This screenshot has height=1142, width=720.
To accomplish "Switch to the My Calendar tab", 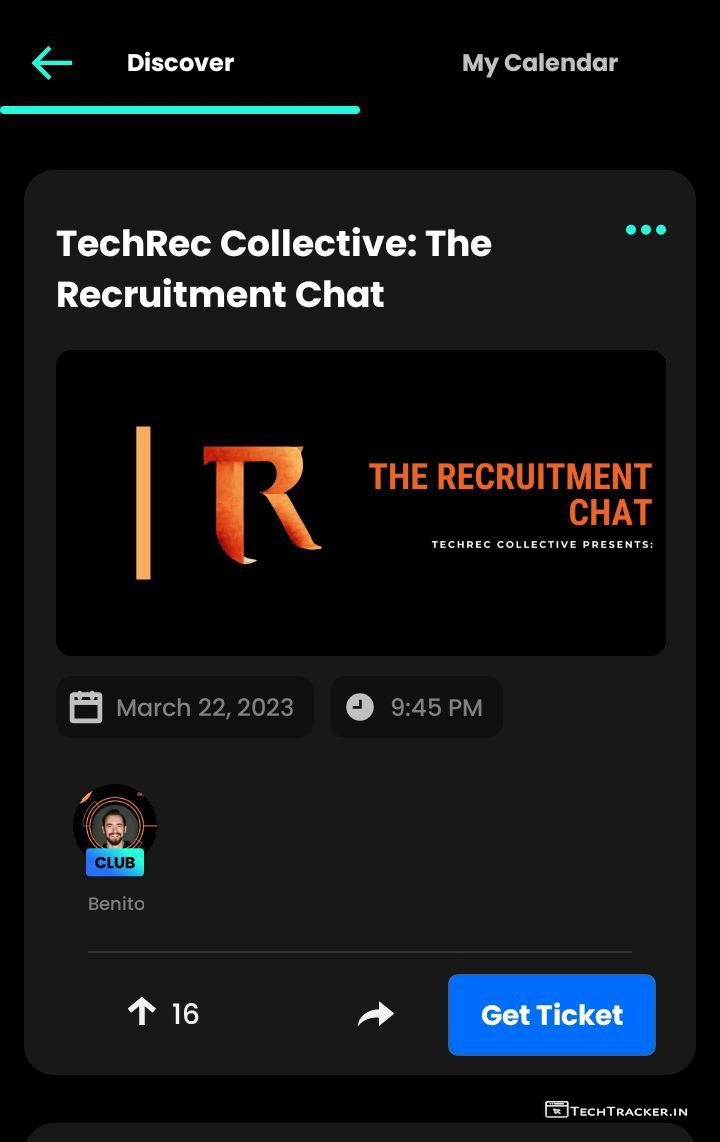I will (x=539, y=63).
